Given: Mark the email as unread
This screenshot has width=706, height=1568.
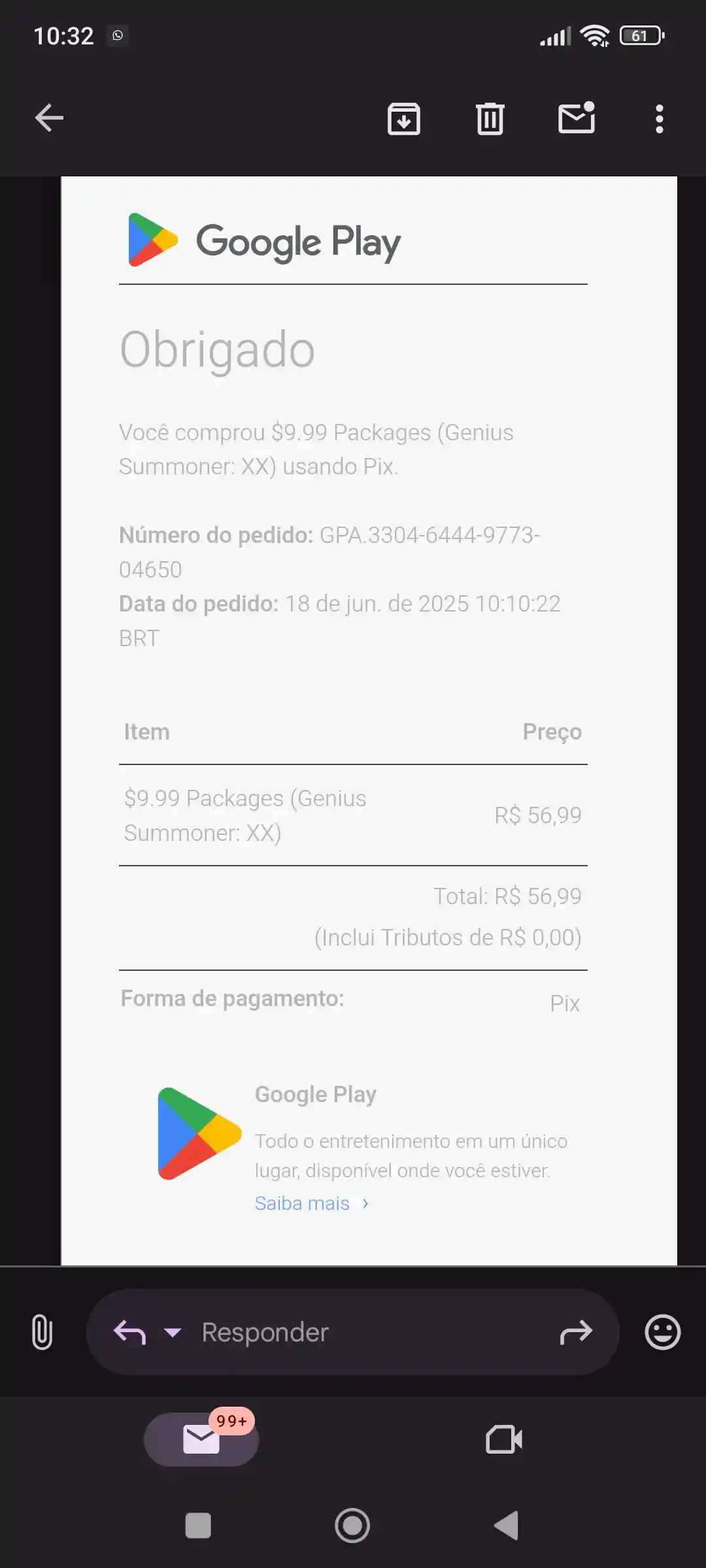Looking at the screenshot, I should tap(576, 118).
